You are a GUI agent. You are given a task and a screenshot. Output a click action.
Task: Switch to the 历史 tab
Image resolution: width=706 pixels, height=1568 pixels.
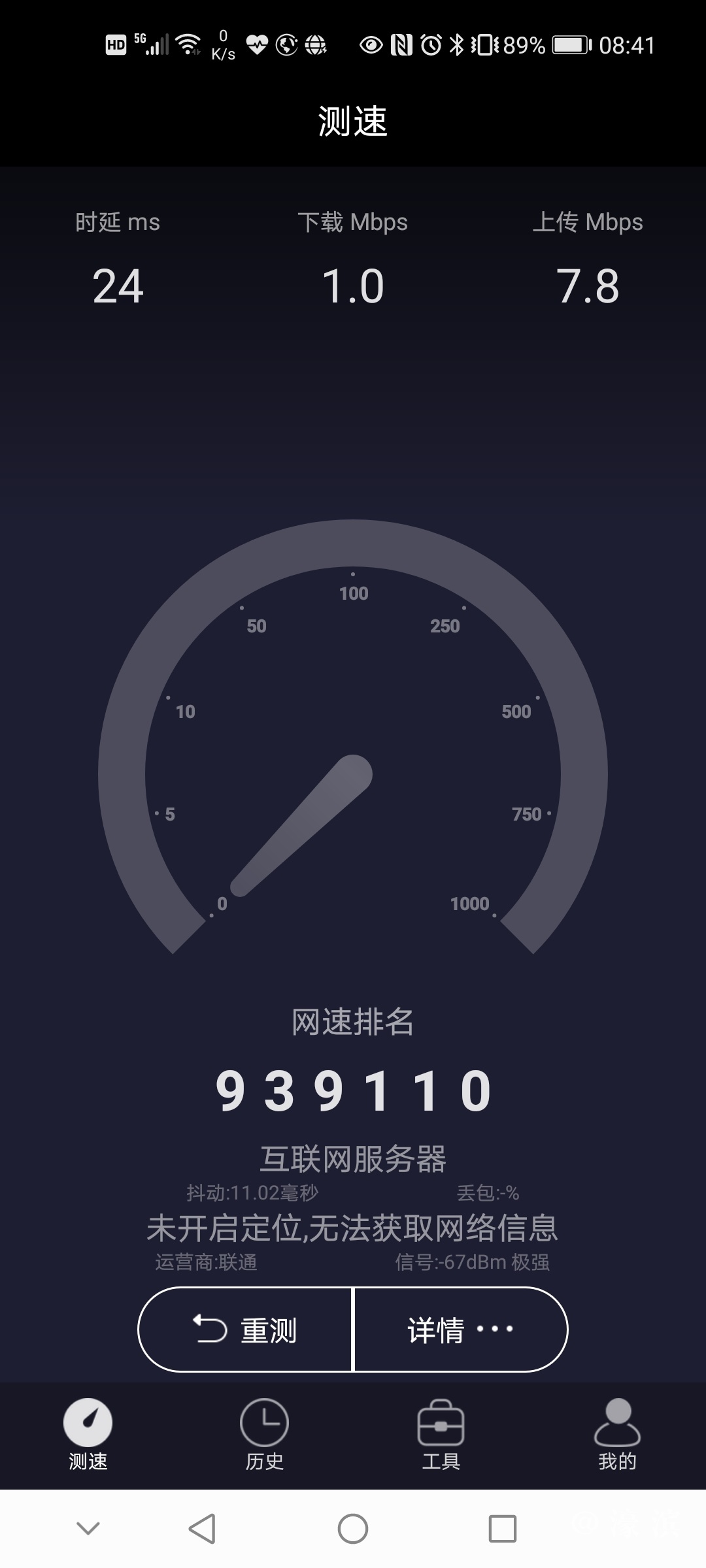point(264,1435)
